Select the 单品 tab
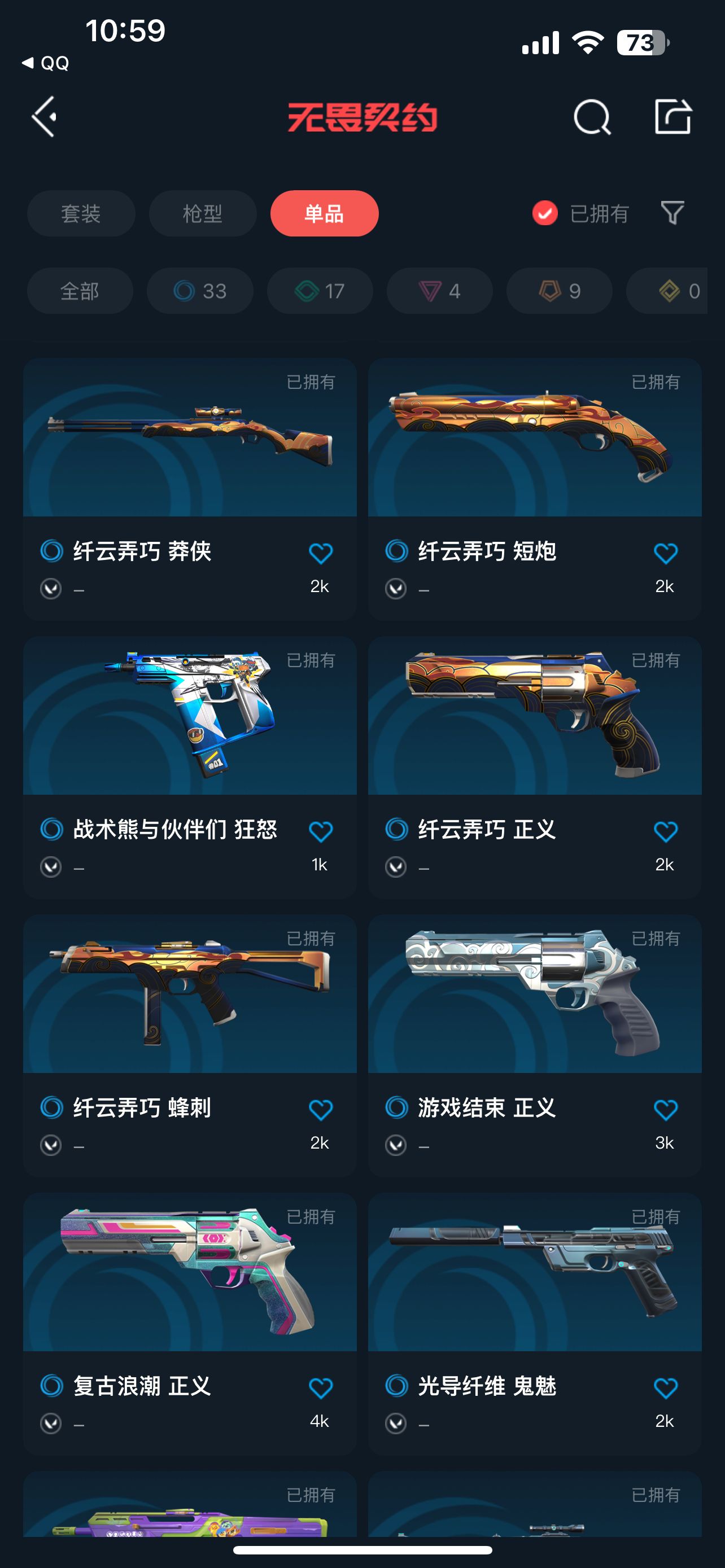 pos(325,214)
